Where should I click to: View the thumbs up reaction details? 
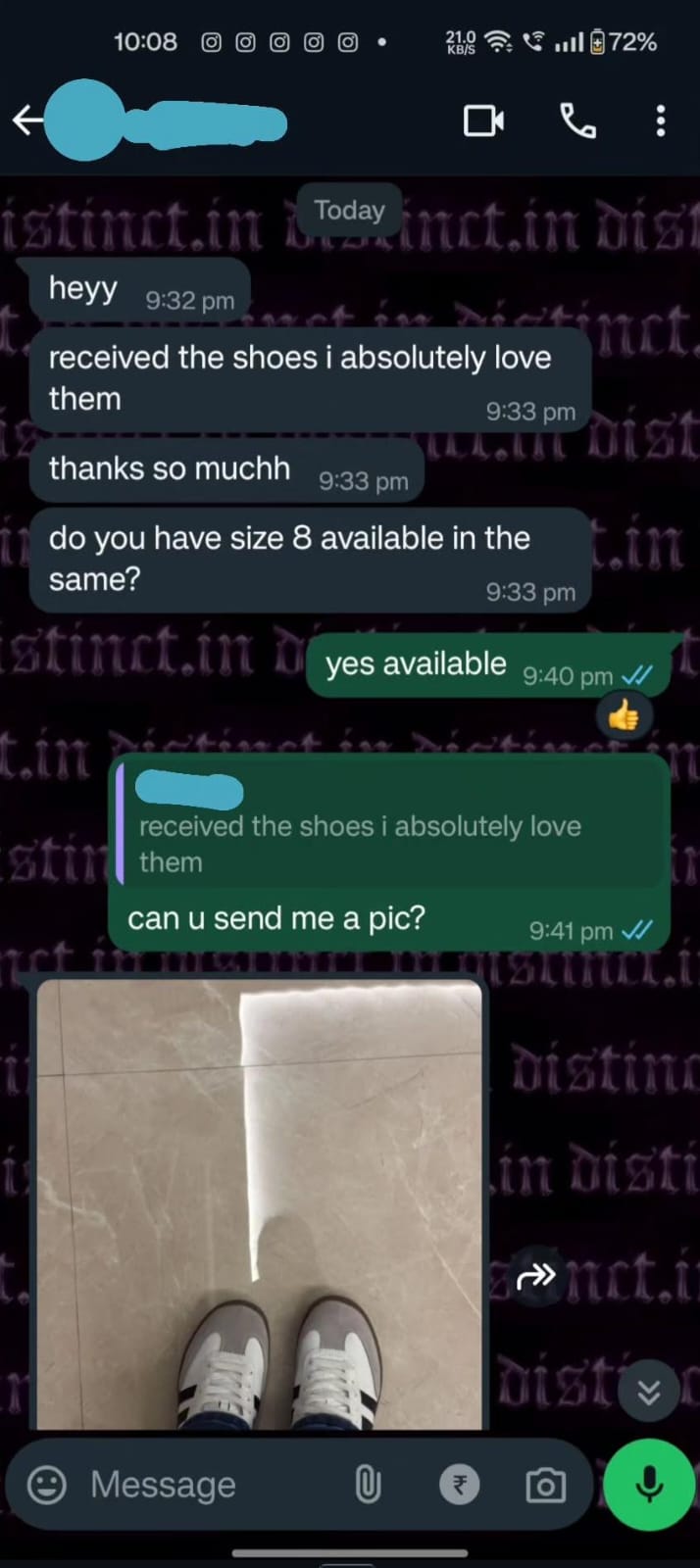coord(623,717)
